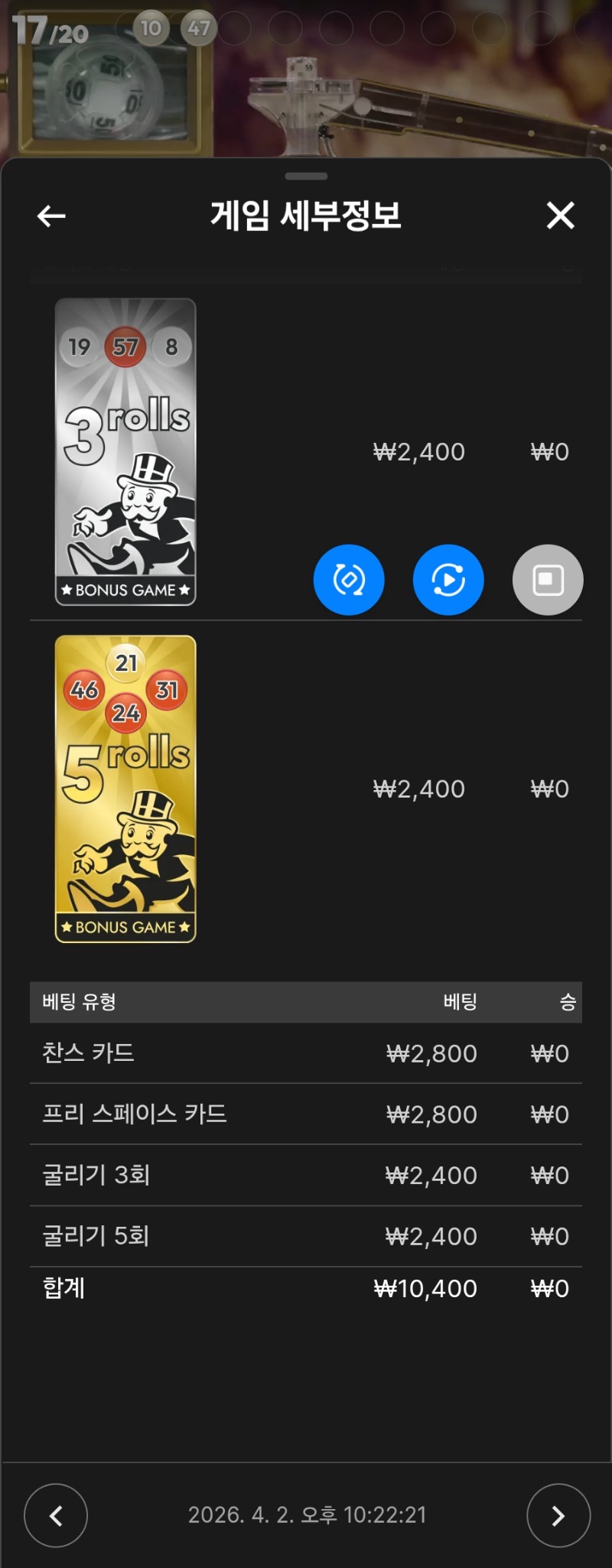The height and width of the screenshot is (1568, 612).
Task: Tap the panel drag handle
Action: coord(306,176)
